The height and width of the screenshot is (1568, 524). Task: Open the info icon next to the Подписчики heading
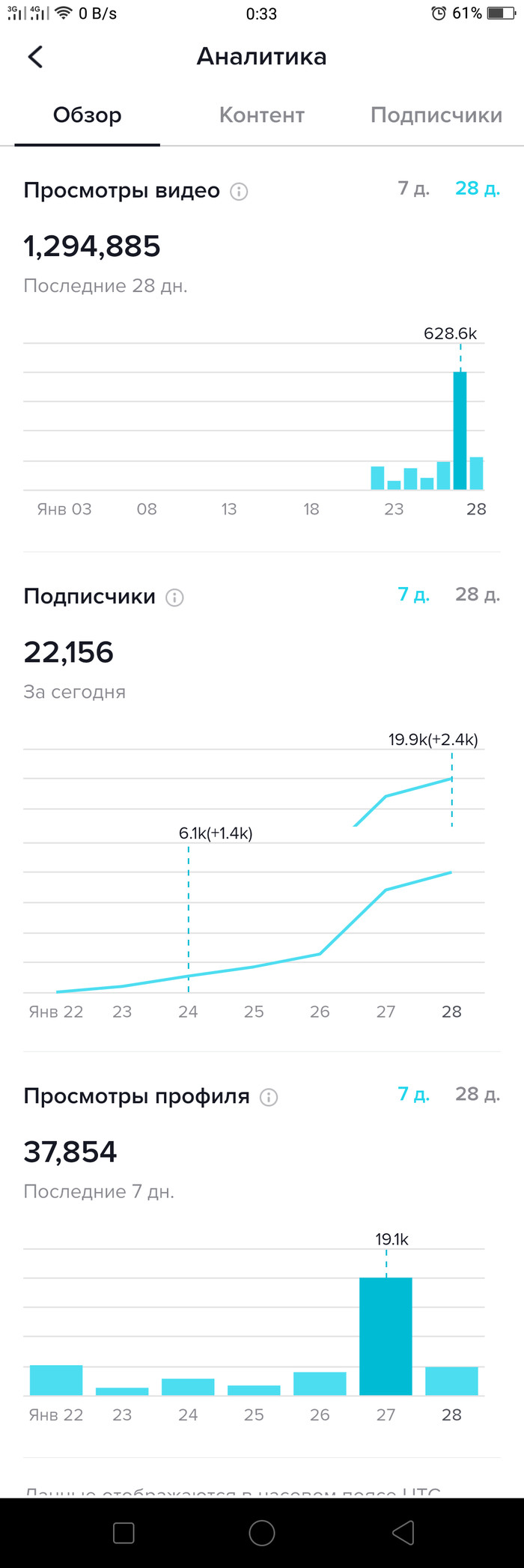click(x=174, y=598)
